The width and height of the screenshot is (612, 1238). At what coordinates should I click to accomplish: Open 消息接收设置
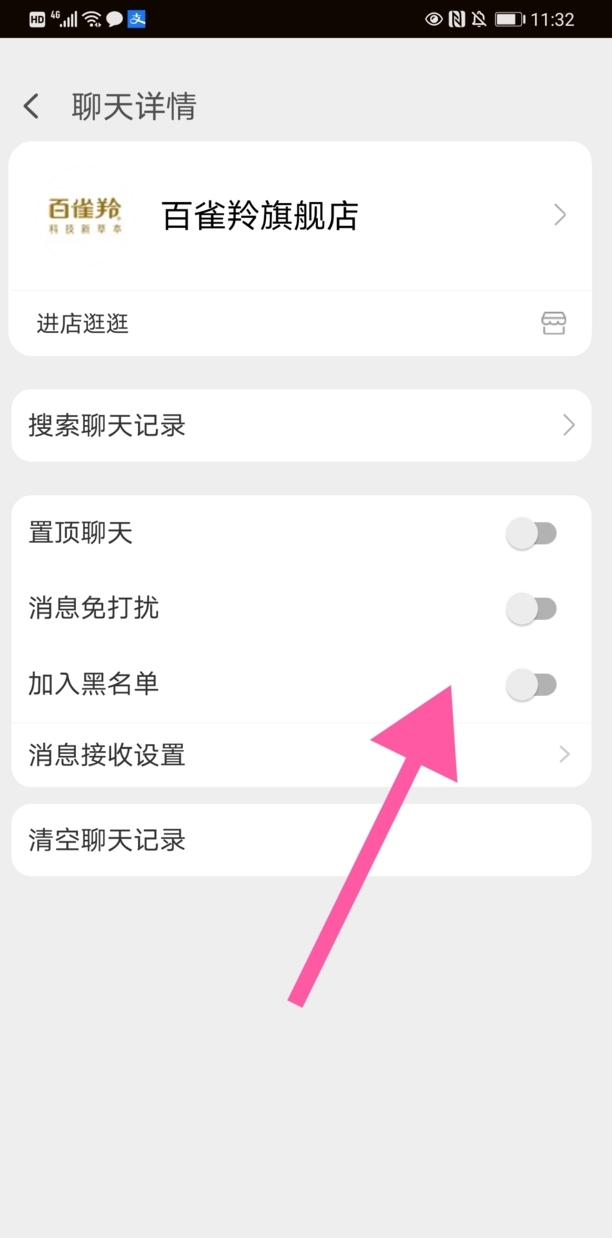click(300, 755)
